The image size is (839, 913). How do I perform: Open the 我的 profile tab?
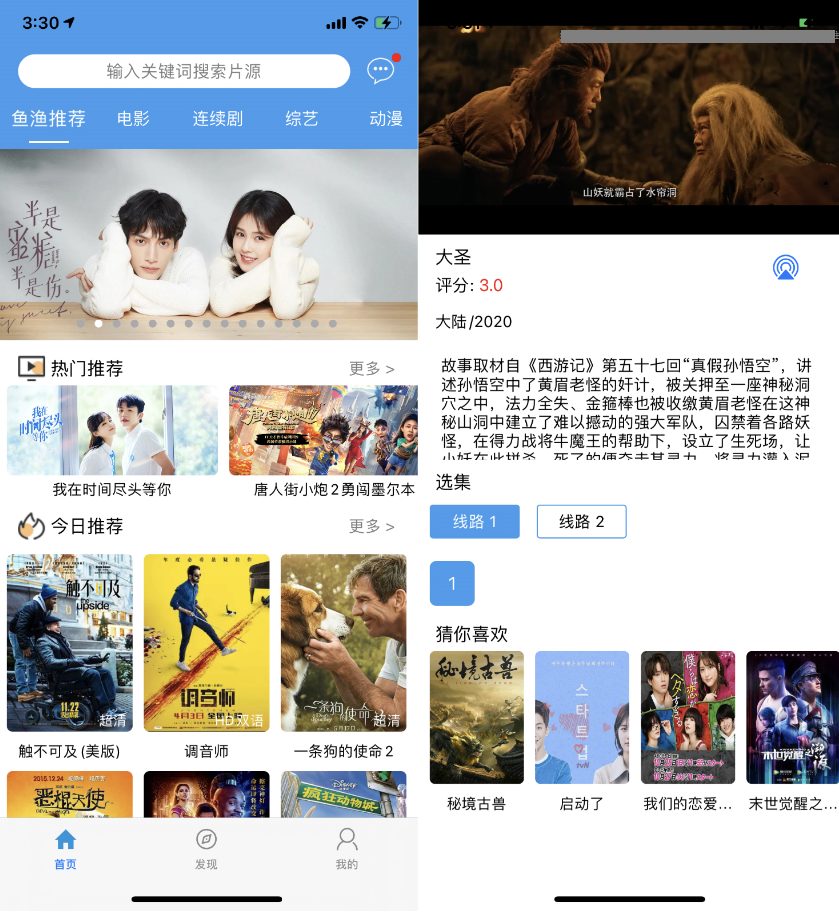pyautogui.click(x=346, y=848)
